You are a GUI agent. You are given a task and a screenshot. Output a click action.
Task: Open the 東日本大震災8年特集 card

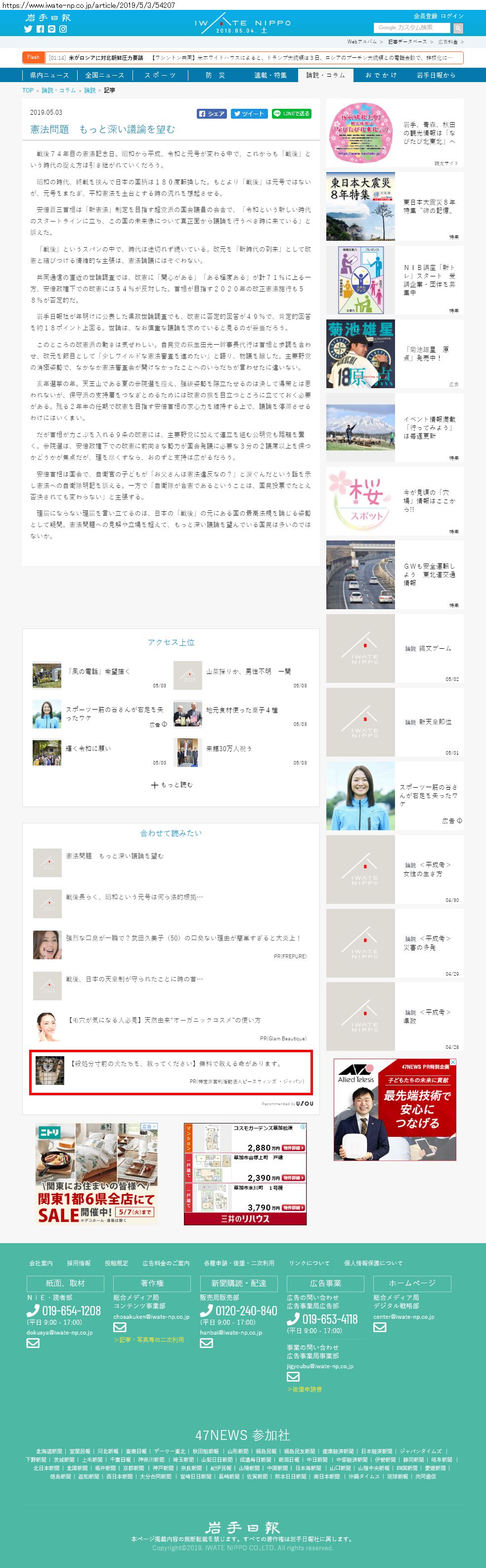coord(394,206)
